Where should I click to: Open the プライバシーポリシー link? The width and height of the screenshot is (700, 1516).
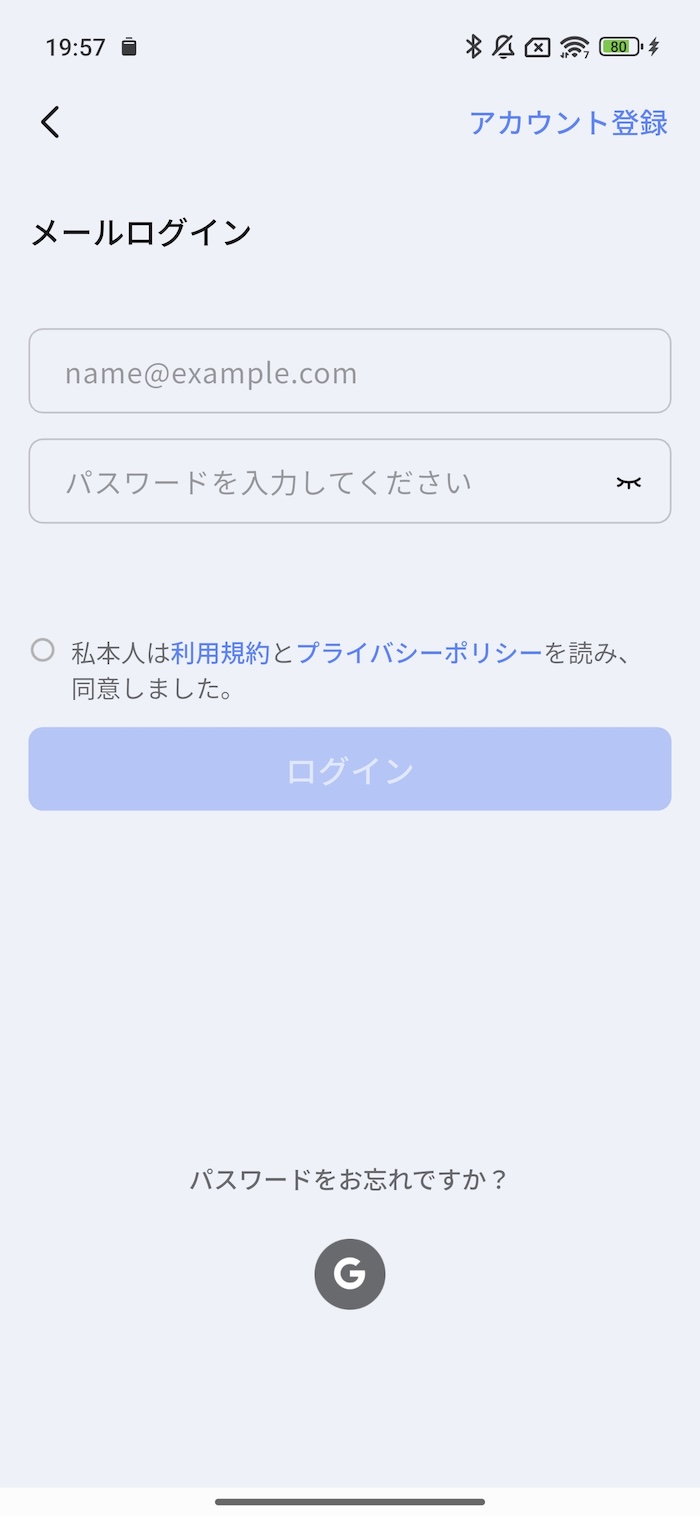[419, 654]
